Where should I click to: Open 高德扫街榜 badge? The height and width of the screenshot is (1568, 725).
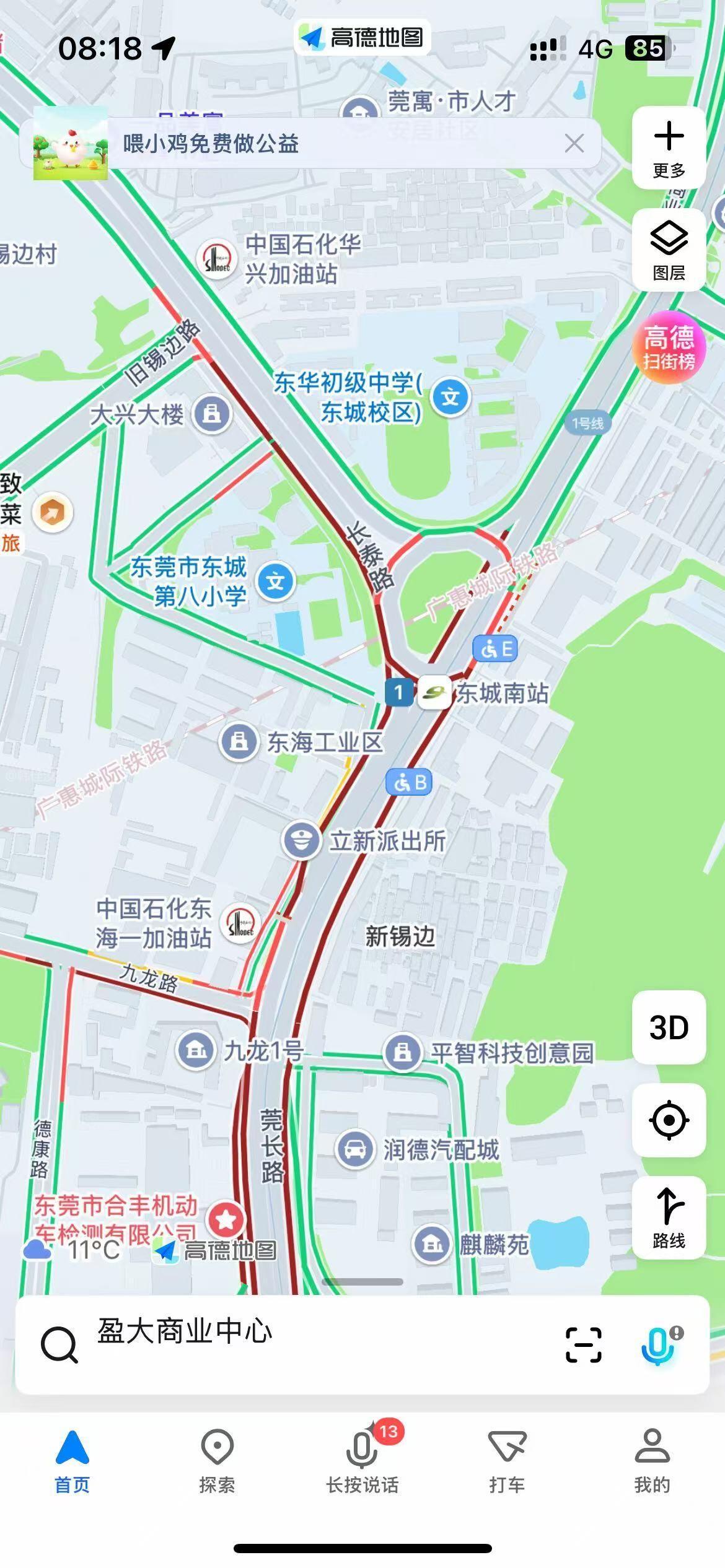click(x=669, y=347)
